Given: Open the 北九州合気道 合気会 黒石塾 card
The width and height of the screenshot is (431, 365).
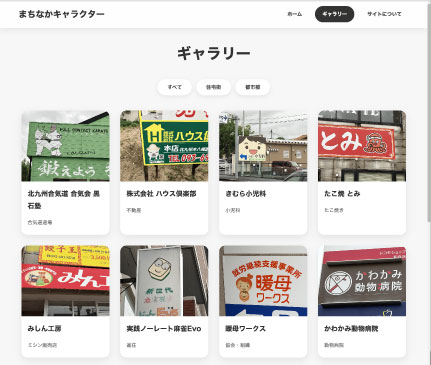Looking at the screenshot, I should click(x=65, y=173).
